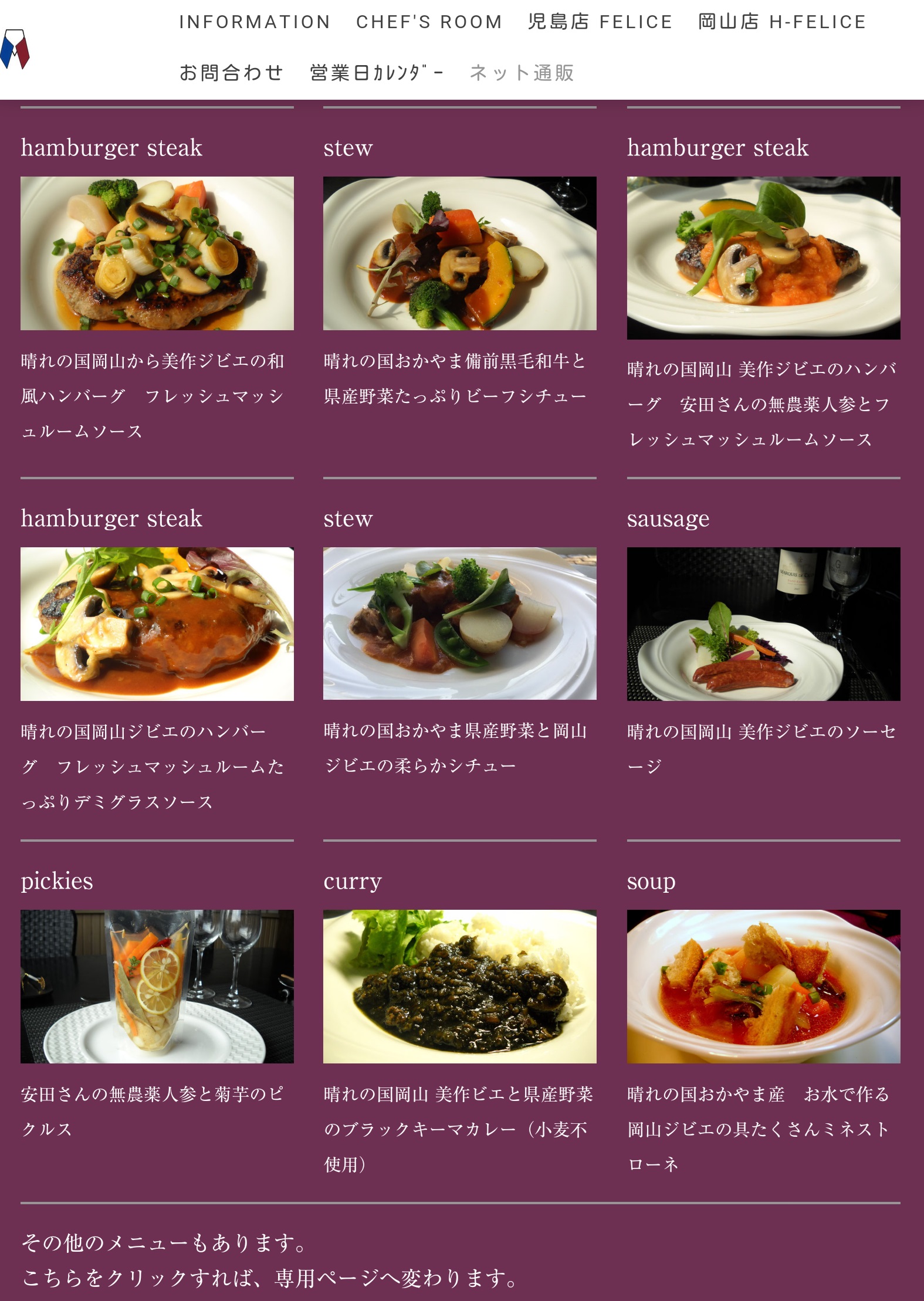This screenshot has width=924, height=1301.
Task: Open 岡山店 H-FELICE page
Action: coord(782,22)
